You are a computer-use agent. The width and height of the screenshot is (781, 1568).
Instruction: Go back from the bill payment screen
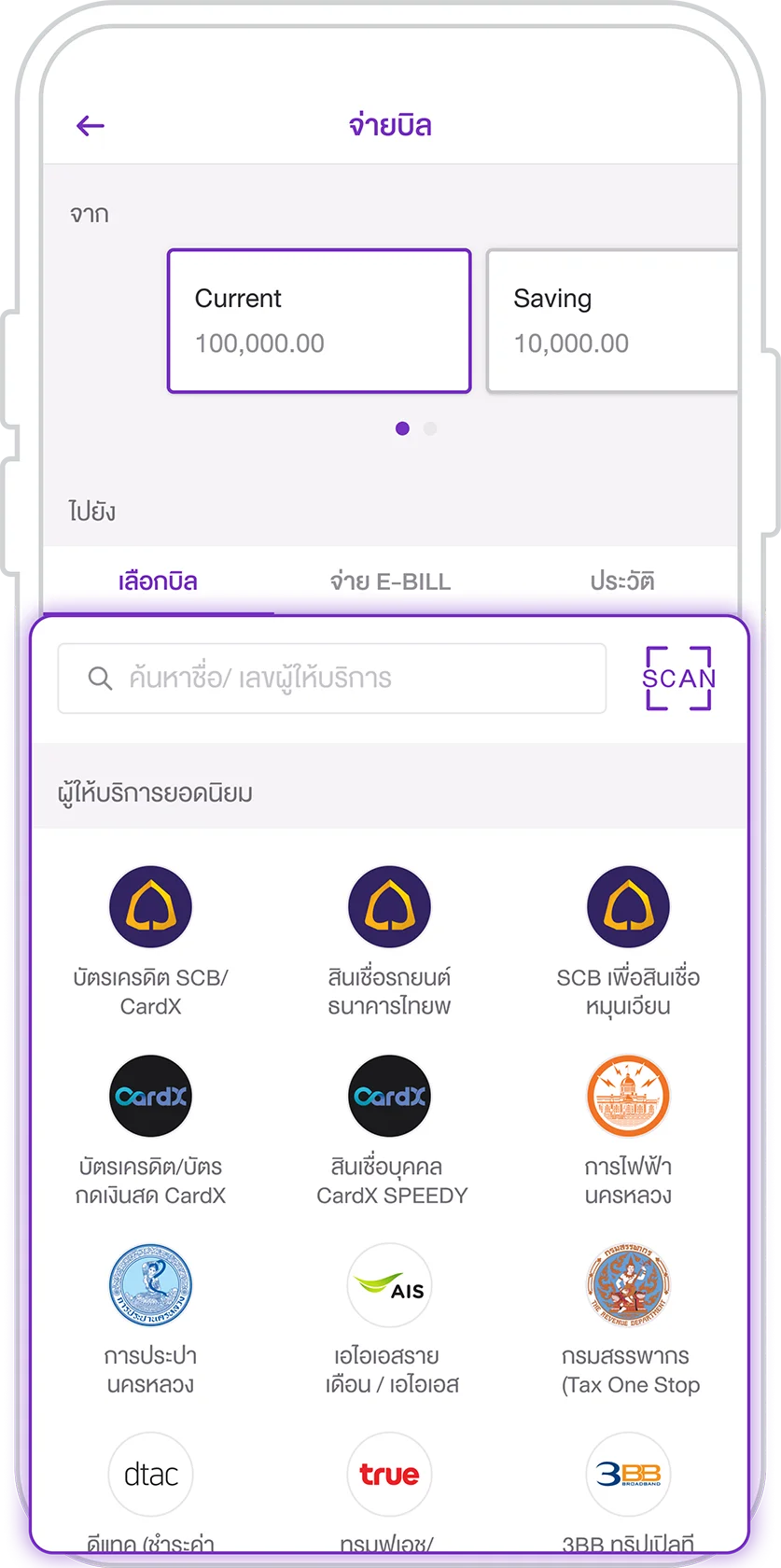point(91,126)
